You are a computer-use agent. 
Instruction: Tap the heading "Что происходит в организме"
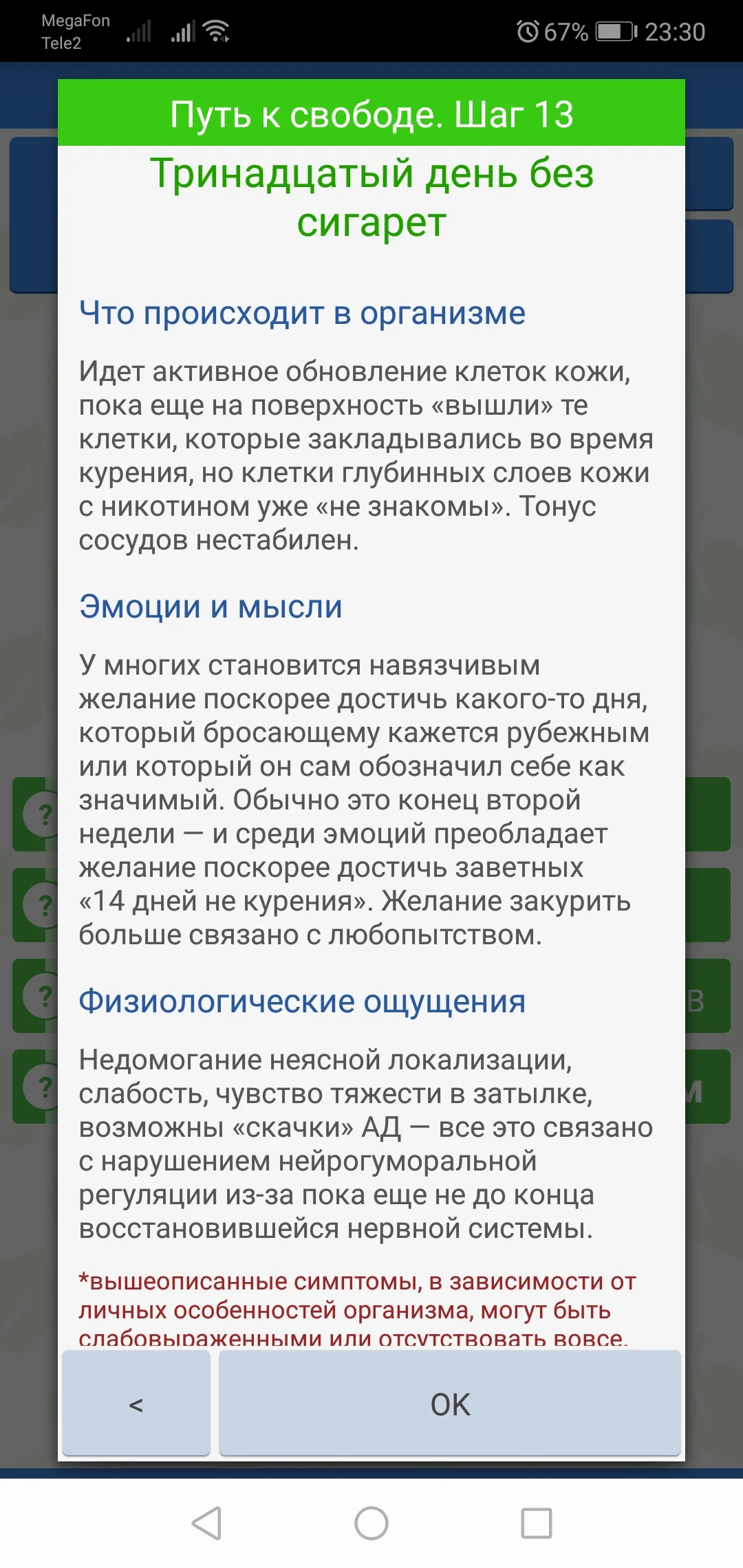[302, 314]
